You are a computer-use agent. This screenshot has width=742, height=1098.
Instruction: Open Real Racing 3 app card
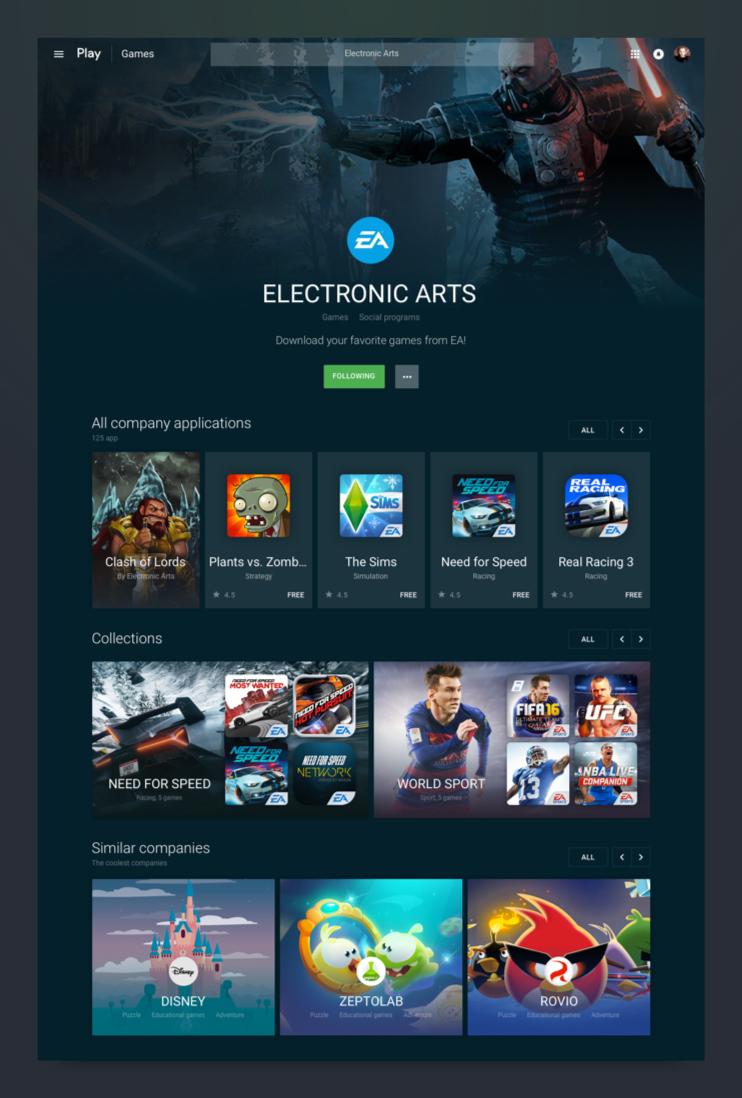coord(596,530)
